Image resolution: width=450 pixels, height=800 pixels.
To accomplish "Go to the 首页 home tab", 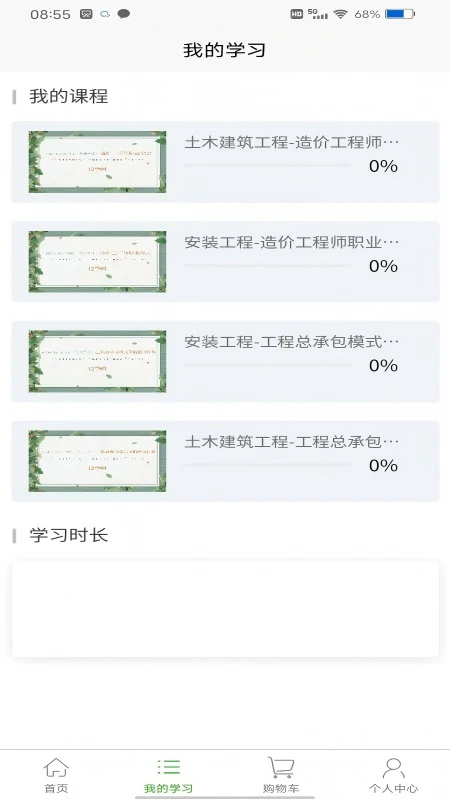I will coord(56,775).
